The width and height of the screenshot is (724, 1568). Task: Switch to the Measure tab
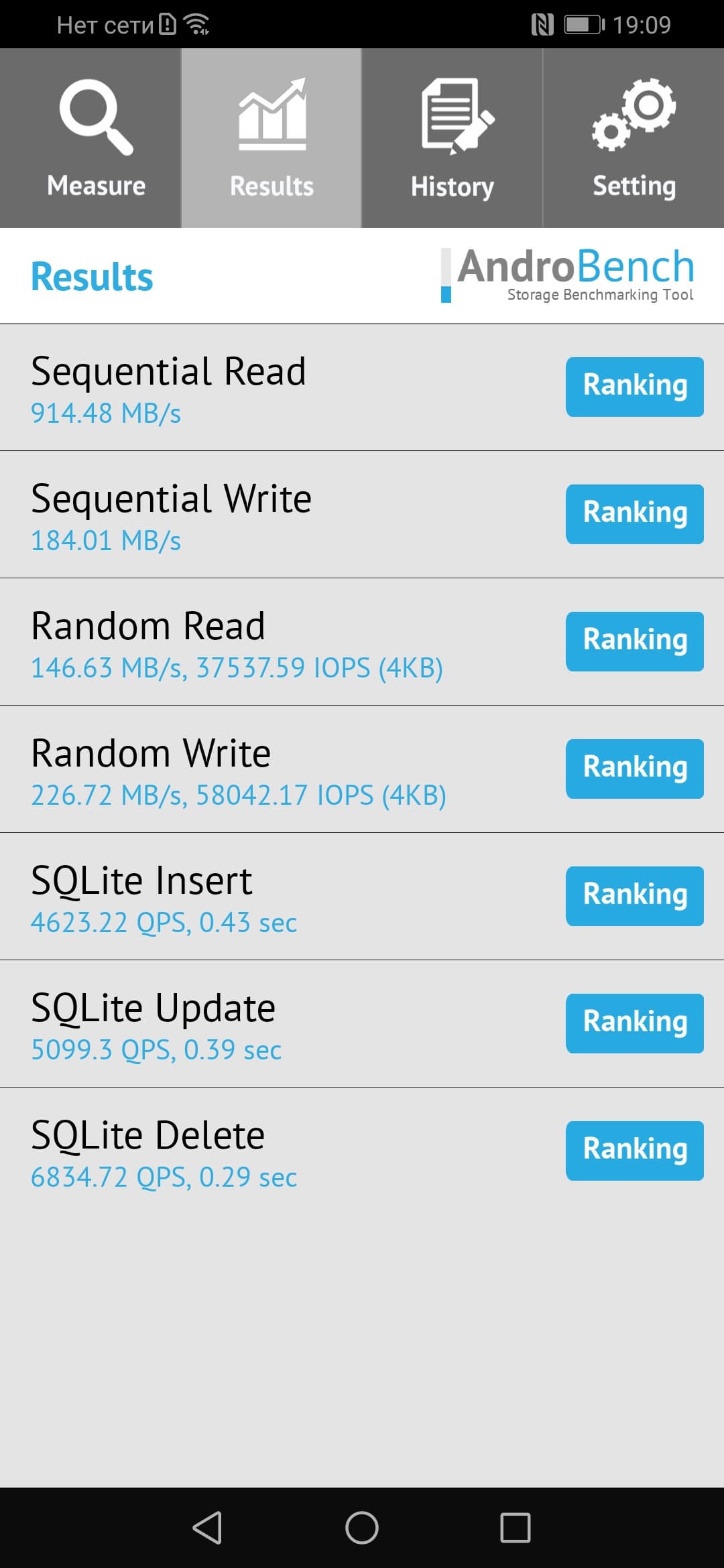[x=90, y=138]
